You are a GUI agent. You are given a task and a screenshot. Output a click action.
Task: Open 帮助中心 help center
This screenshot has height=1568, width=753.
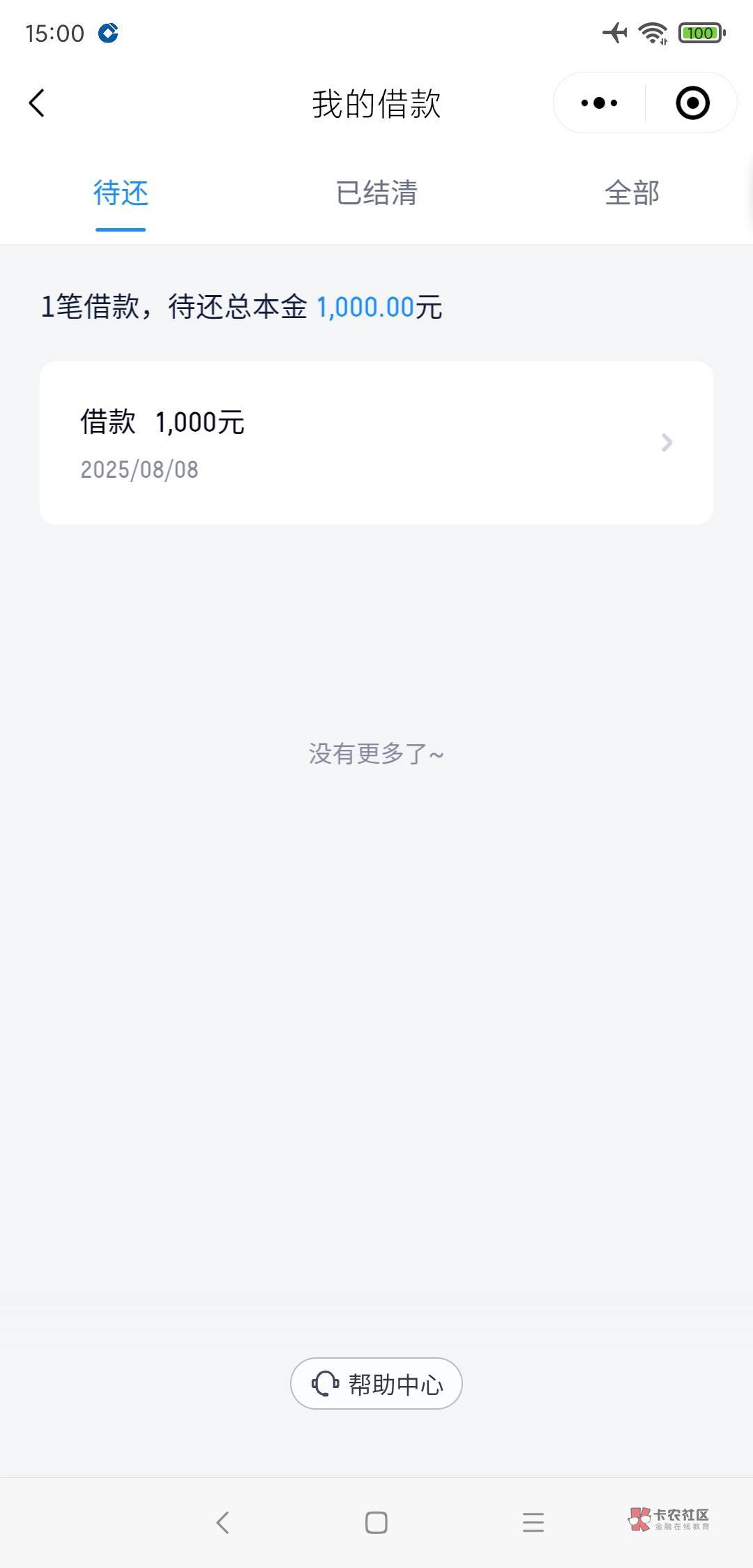point(376,1384)
